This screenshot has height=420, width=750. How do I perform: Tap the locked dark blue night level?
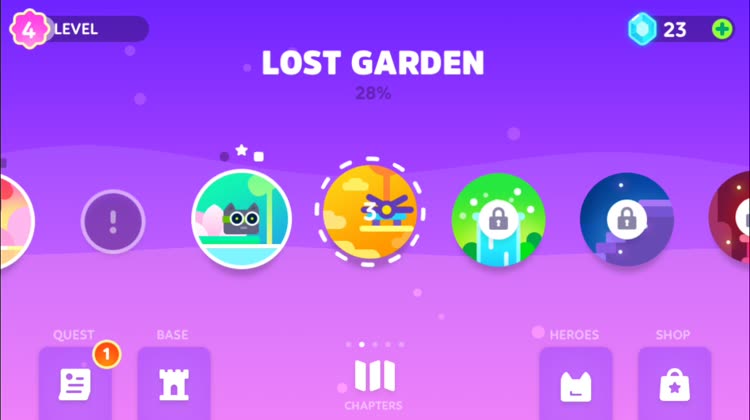click(627, 219)
